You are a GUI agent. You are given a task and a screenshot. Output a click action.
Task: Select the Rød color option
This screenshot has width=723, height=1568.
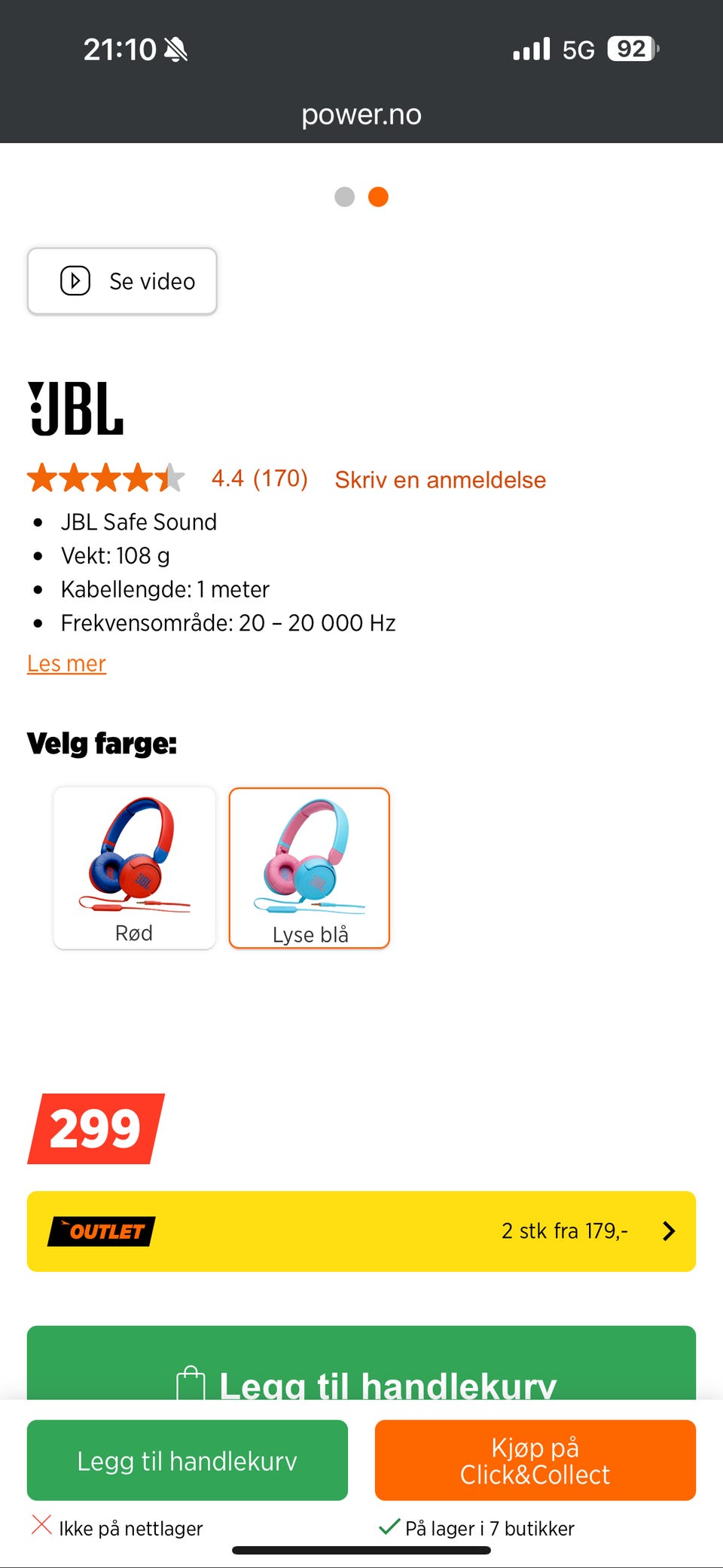[135, 867]
